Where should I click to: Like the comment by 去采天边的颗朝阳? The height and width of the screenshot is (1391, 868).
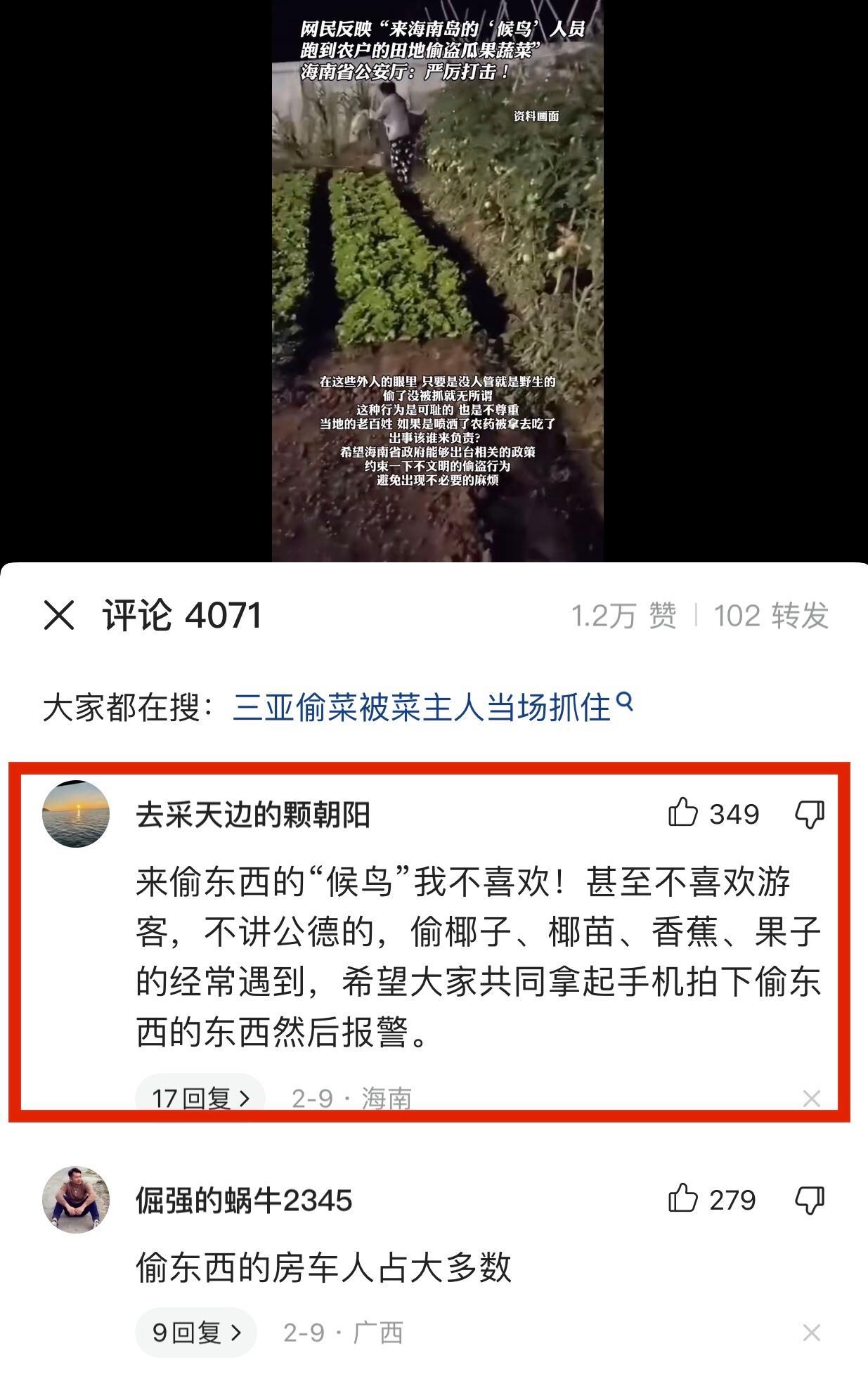(x=682, y=814)
